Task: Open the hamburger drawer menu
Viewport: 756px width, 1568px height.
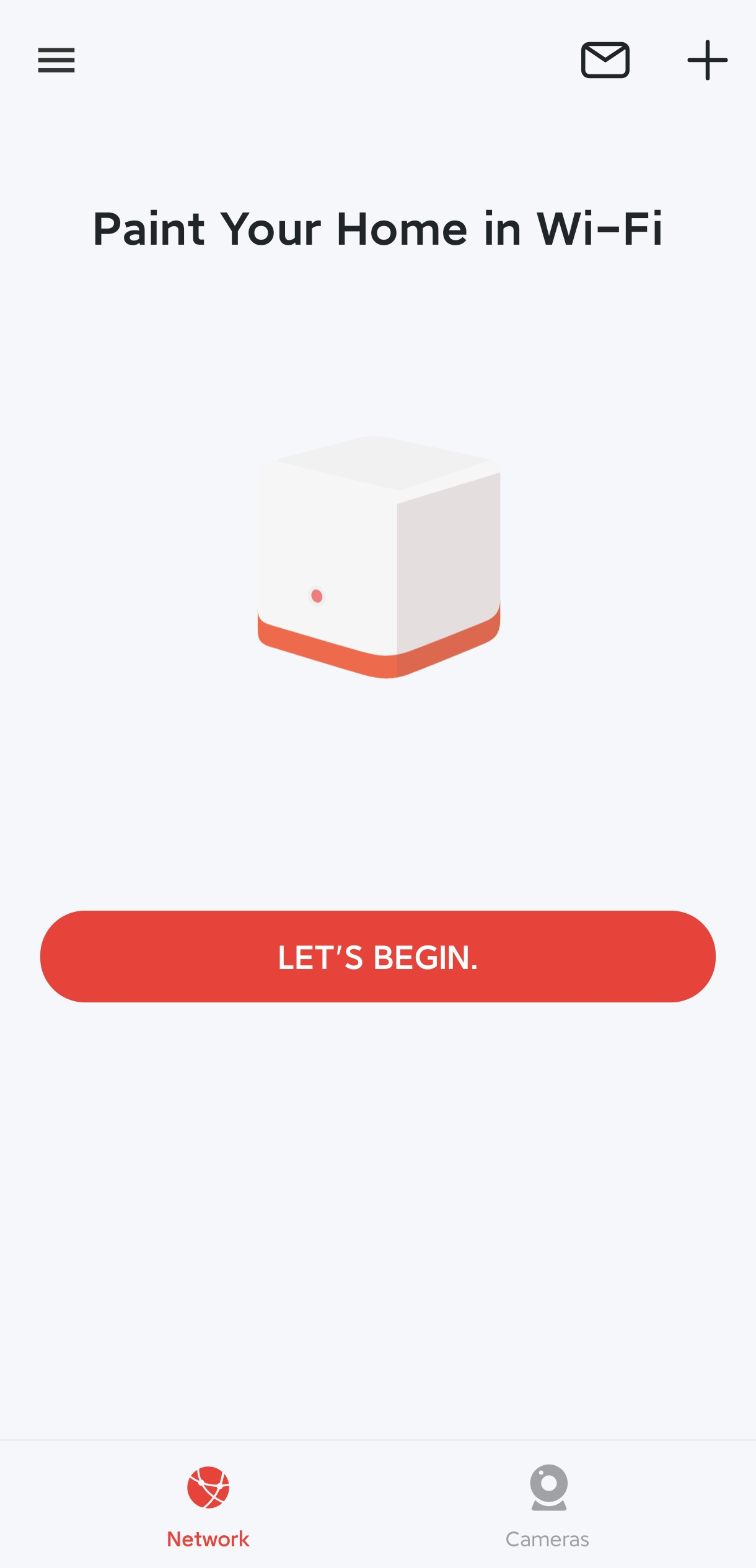Action: 56,60
